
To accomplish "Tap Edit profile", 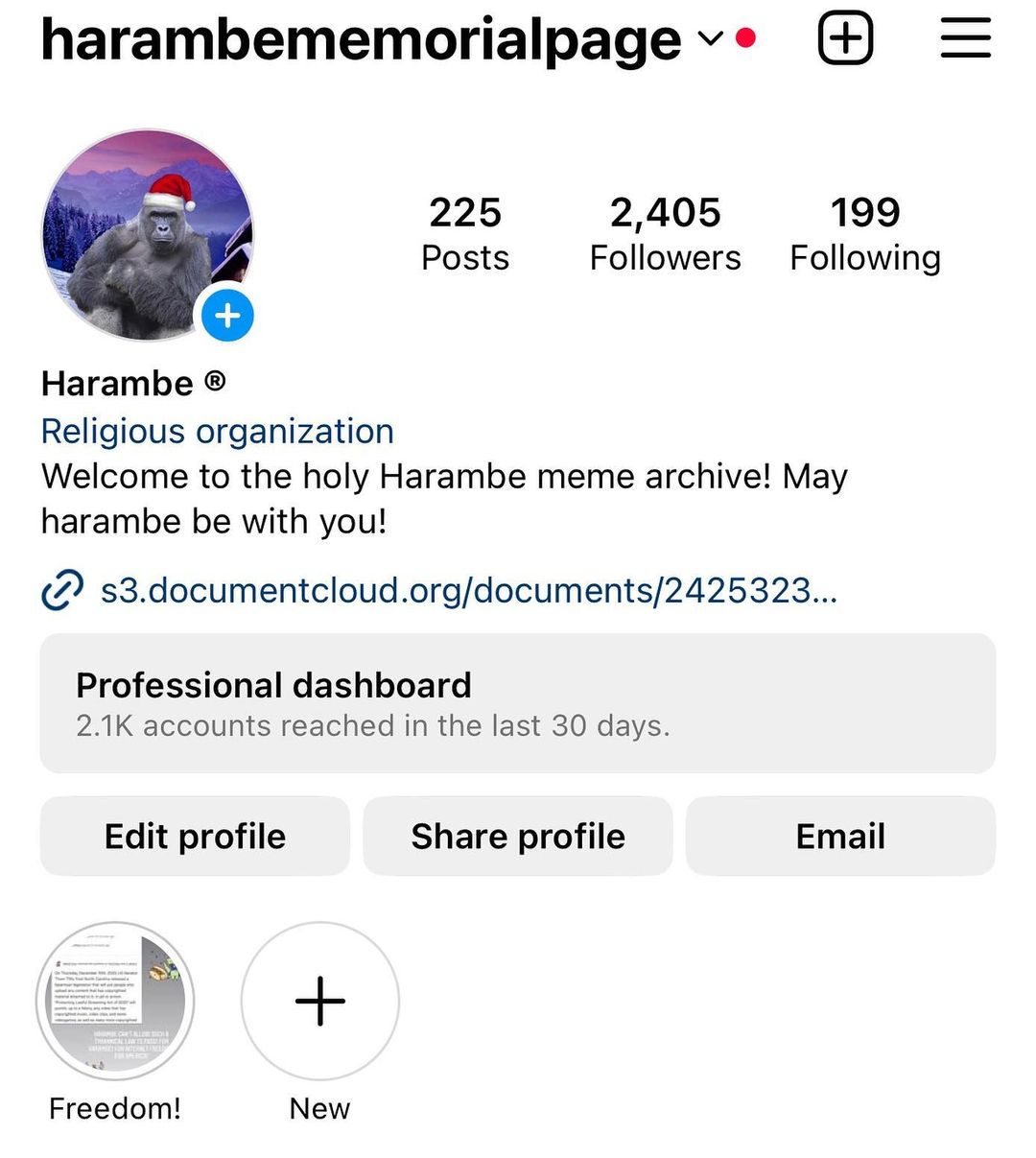I will point(195,837).
